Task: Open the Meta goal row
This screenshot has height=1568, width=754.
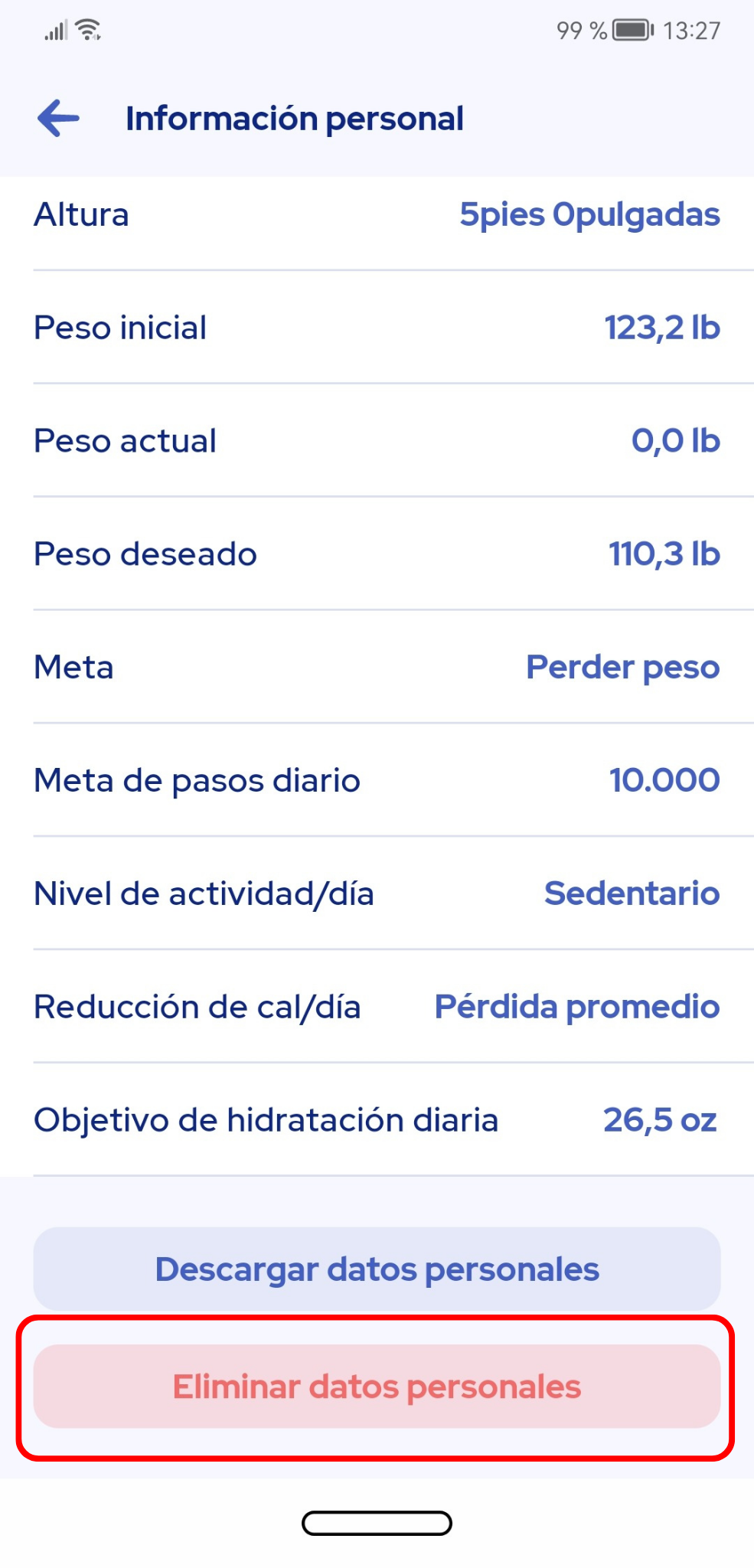Action: (377, 668)
